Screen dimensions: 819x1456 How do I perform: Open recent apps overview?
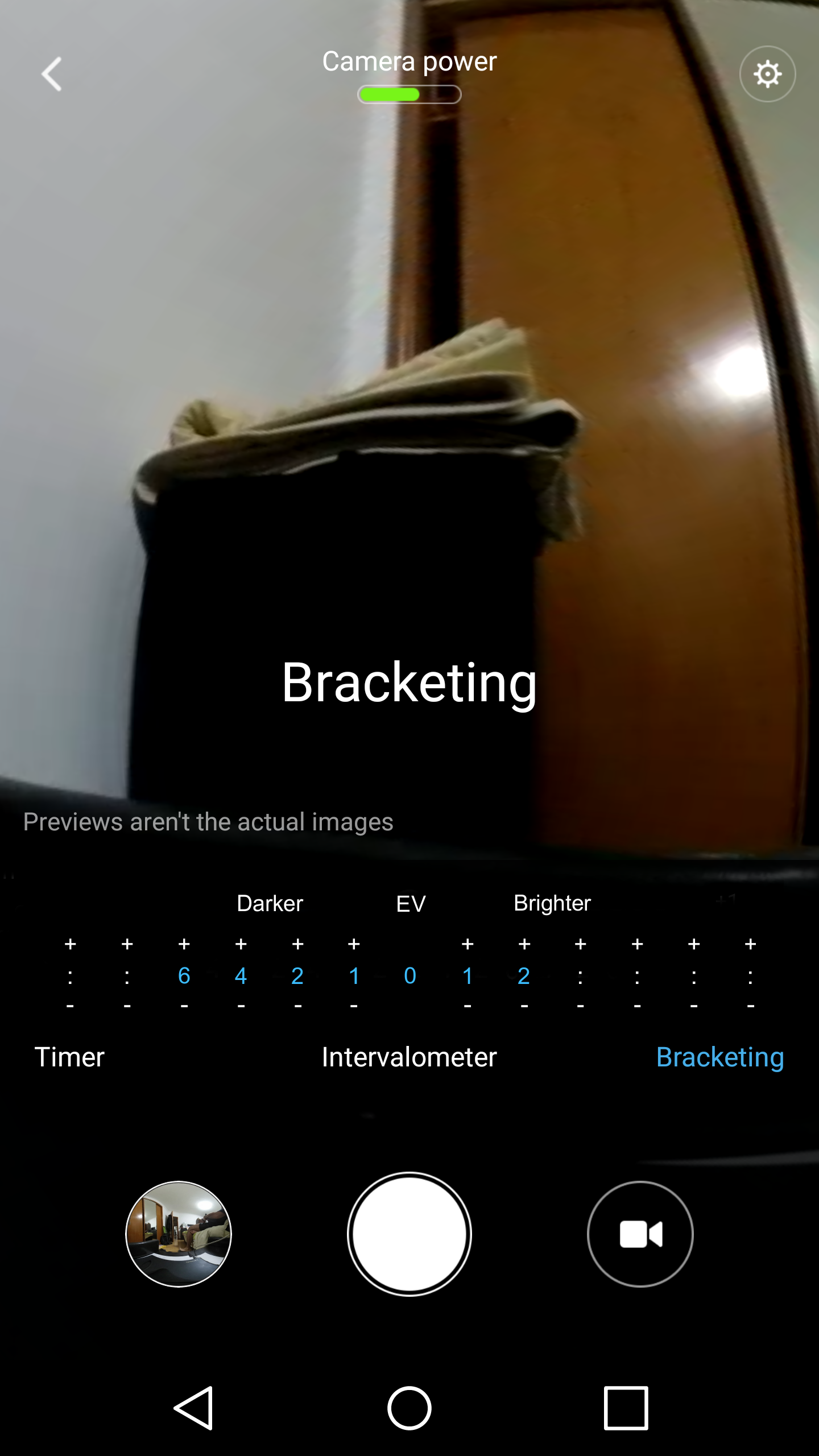(626, 1408)
